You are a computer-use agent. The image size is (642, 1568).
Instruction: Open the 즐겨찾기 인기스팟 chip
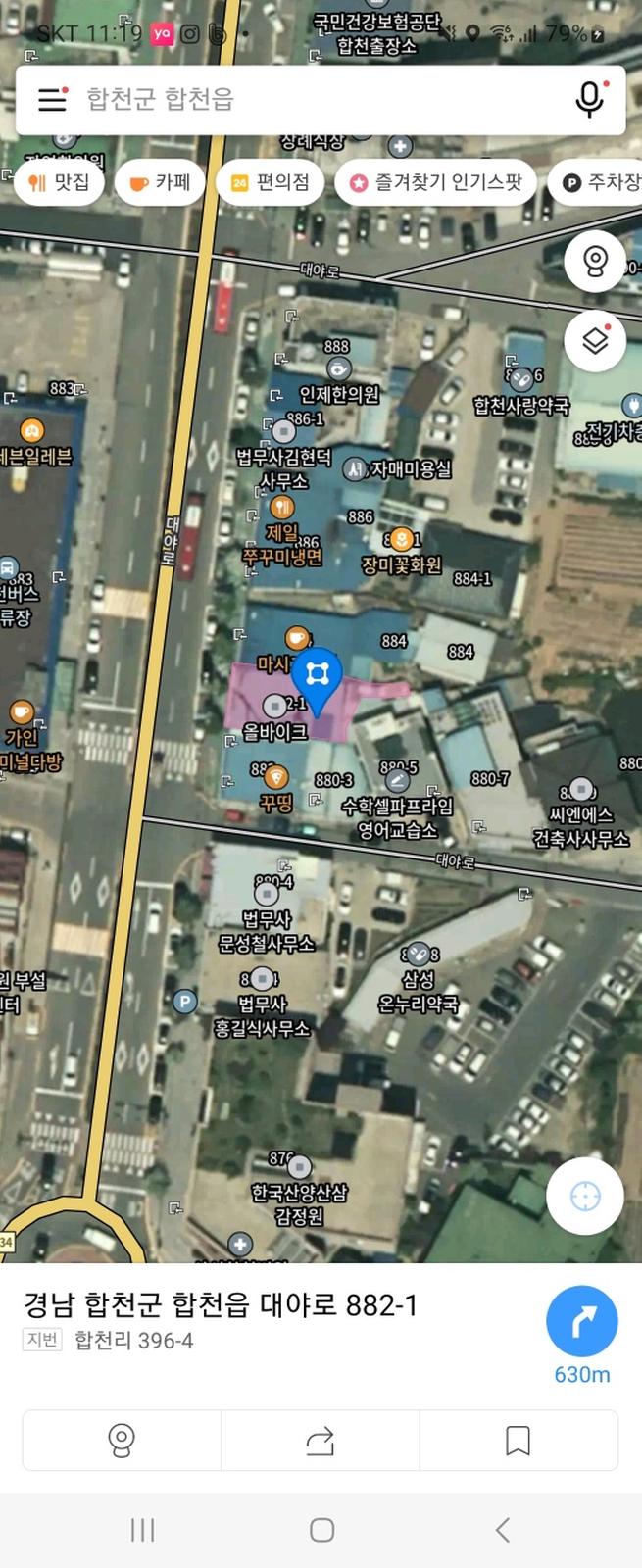[436, 182]
